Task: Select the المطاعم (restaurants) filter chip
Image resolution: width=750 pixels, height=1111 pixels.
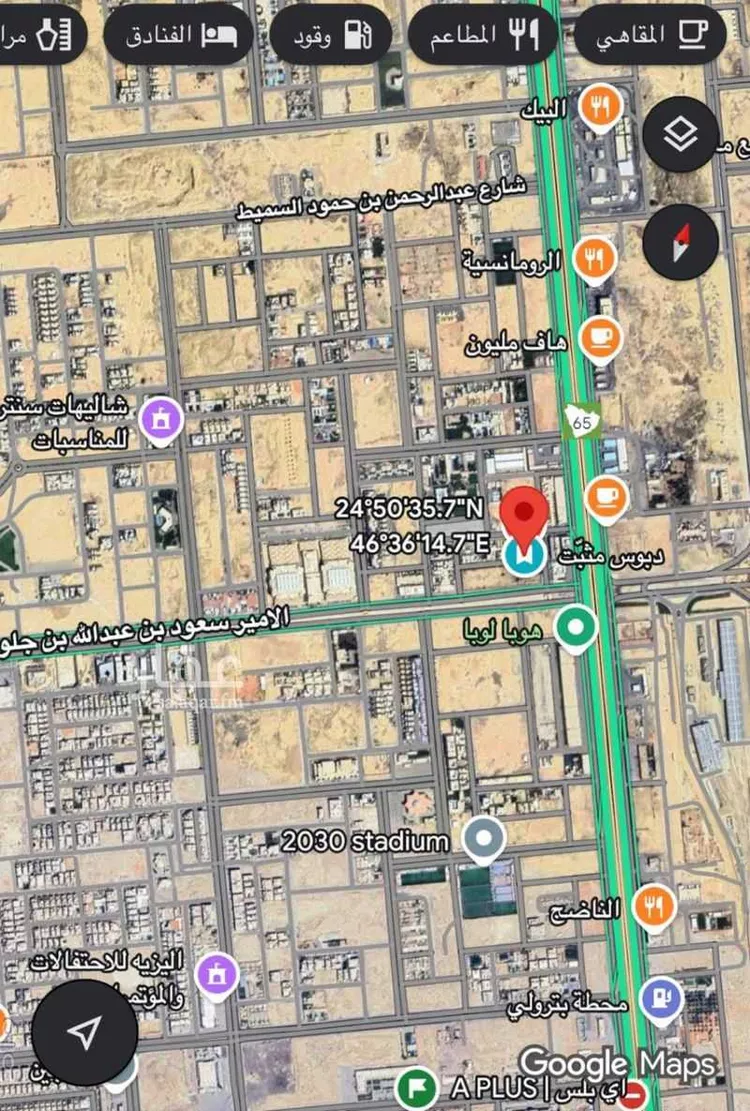Action: 482,35
